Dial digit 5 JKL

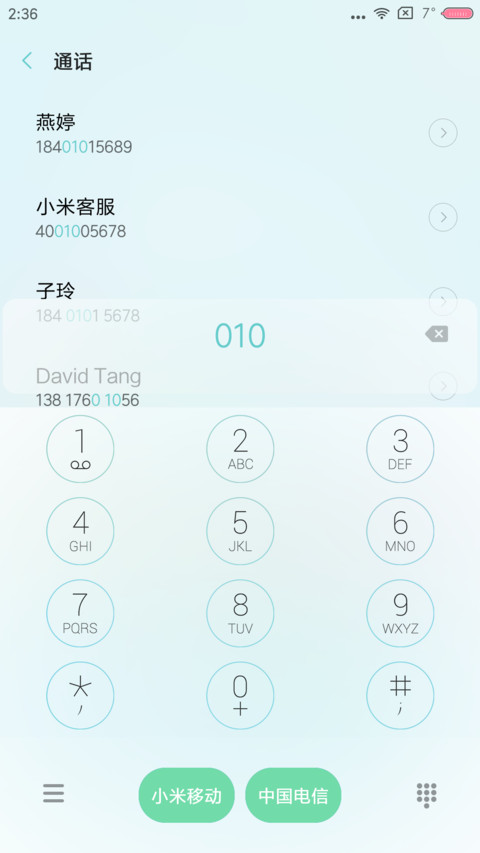click(x=240, y=531)
